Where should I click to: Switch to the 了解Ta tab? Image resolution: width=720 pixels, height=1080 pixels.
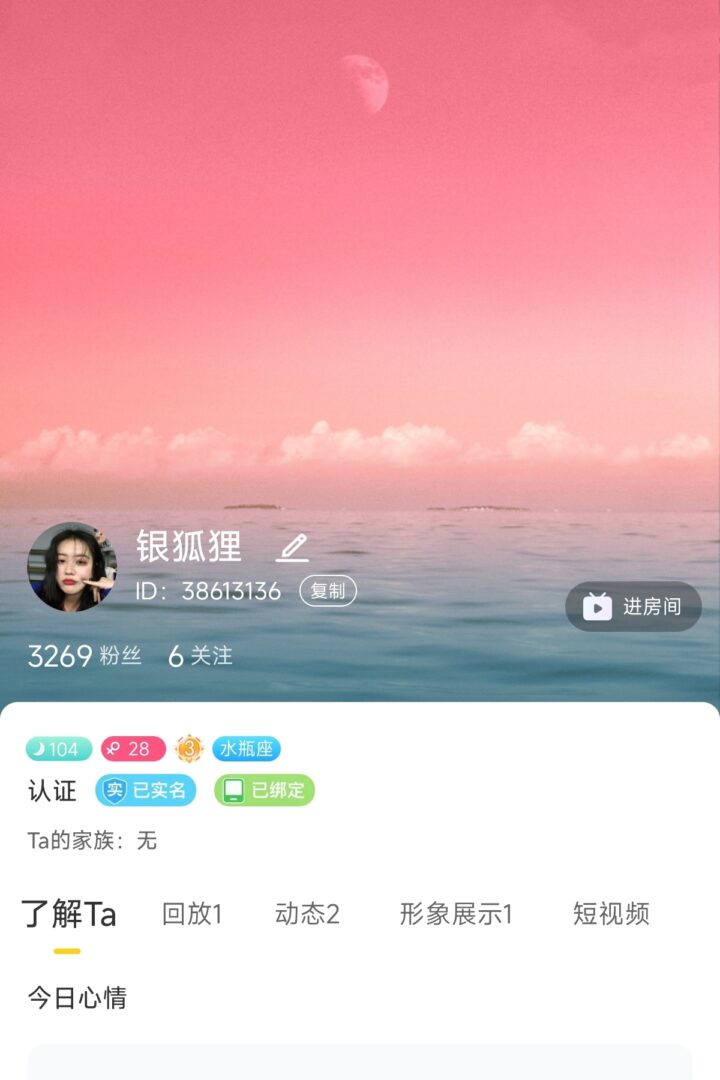68,914
